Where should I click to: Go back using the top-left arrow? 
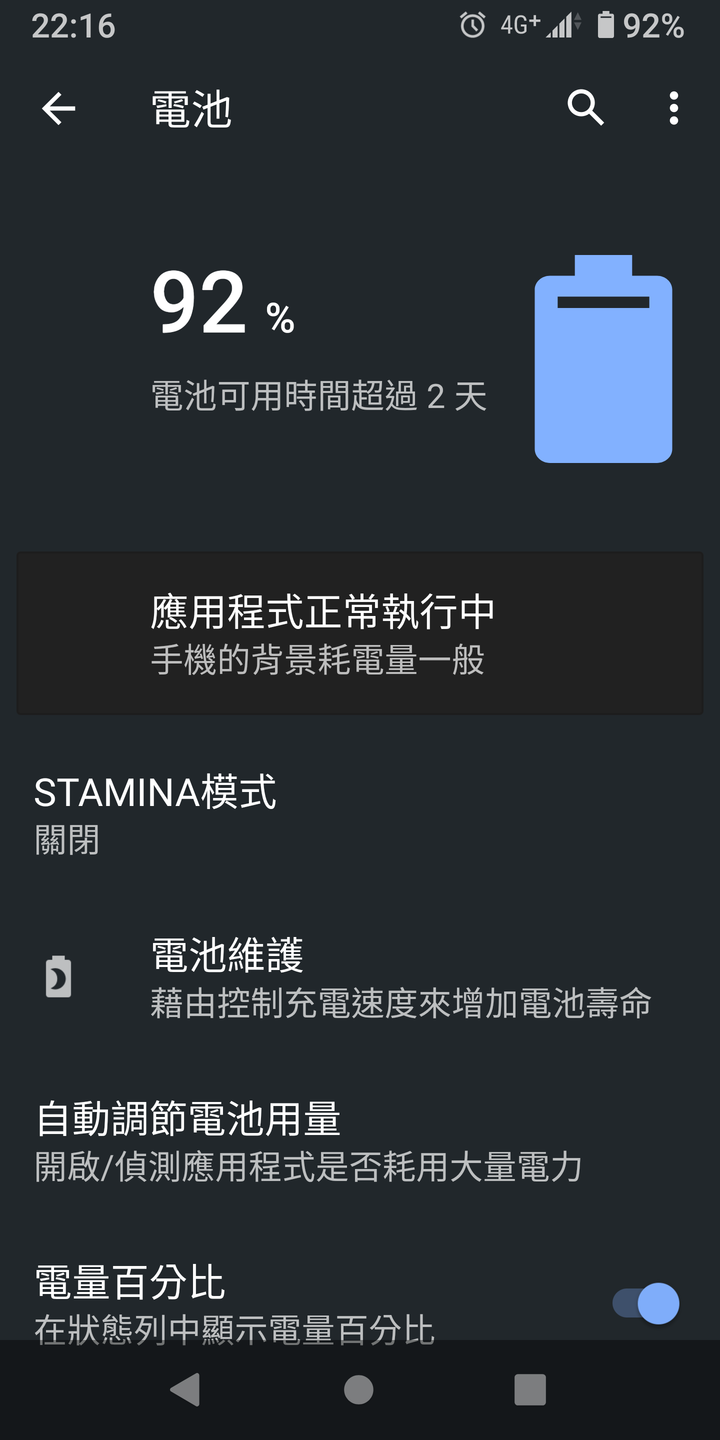[x=58, y=108]
